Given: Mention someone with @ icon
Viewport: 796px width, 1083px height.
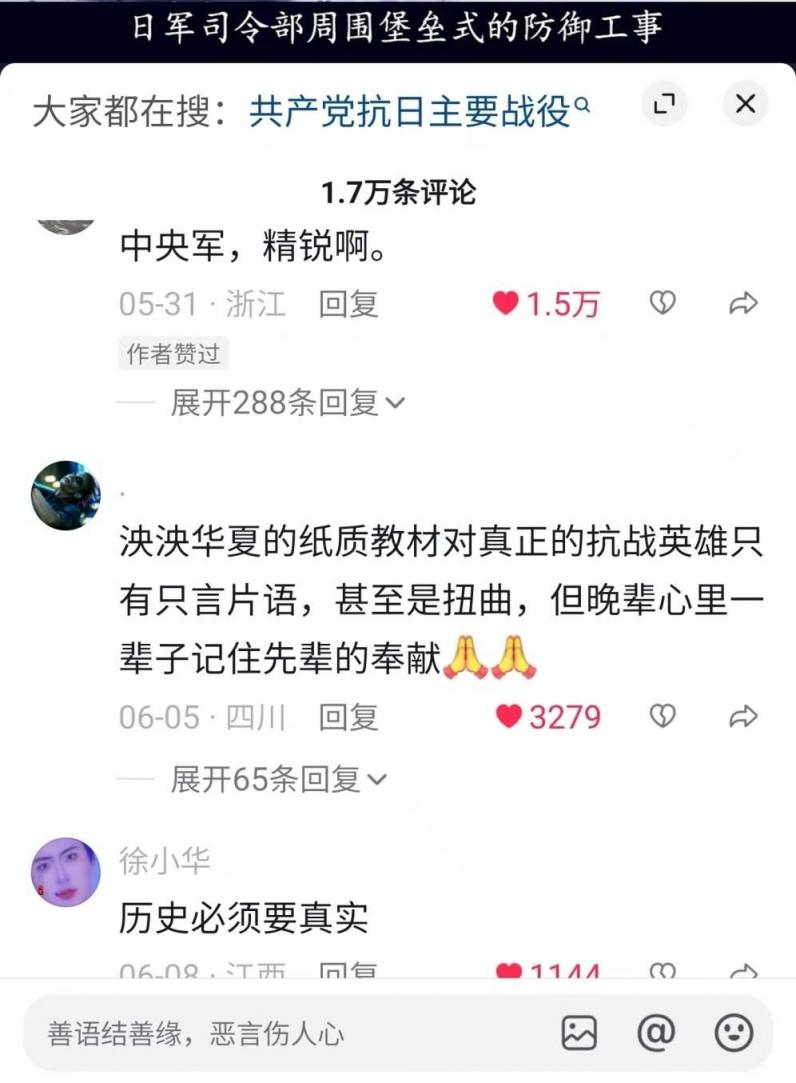Looking at the screenshot, I should point(656,1033).
